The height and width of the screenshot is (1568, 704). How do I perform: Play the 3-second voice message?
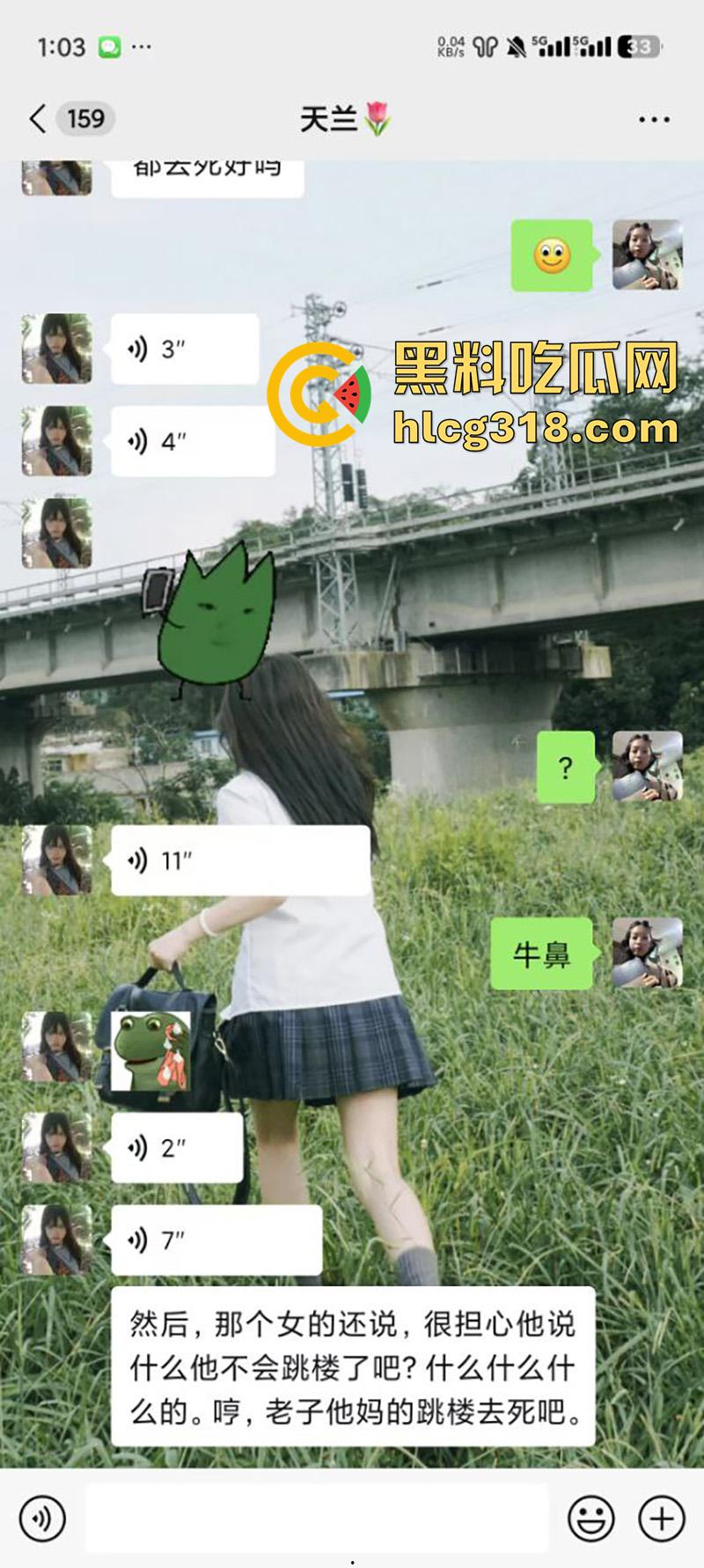(x=185, y=350)
